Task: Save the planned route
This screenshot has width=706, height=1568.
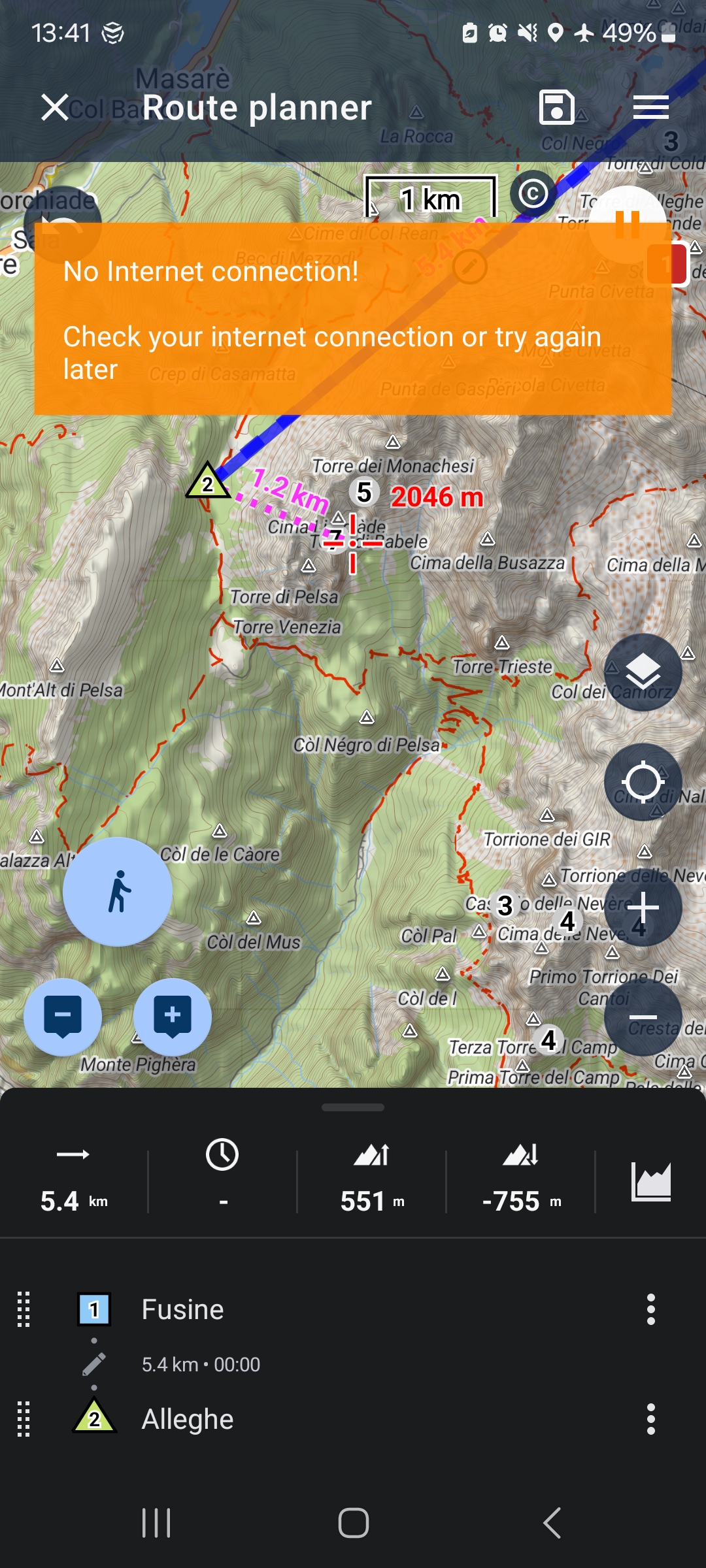Action: point(556,107)
